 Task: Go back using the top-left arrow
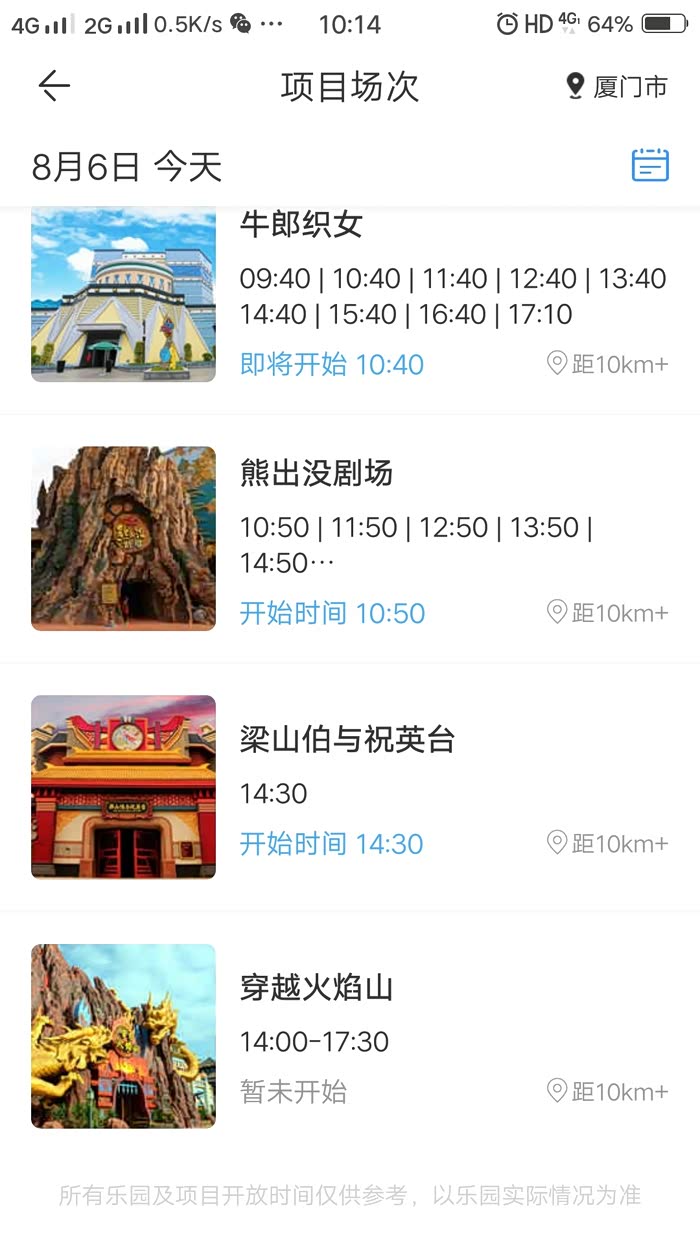tap(54, 87)
